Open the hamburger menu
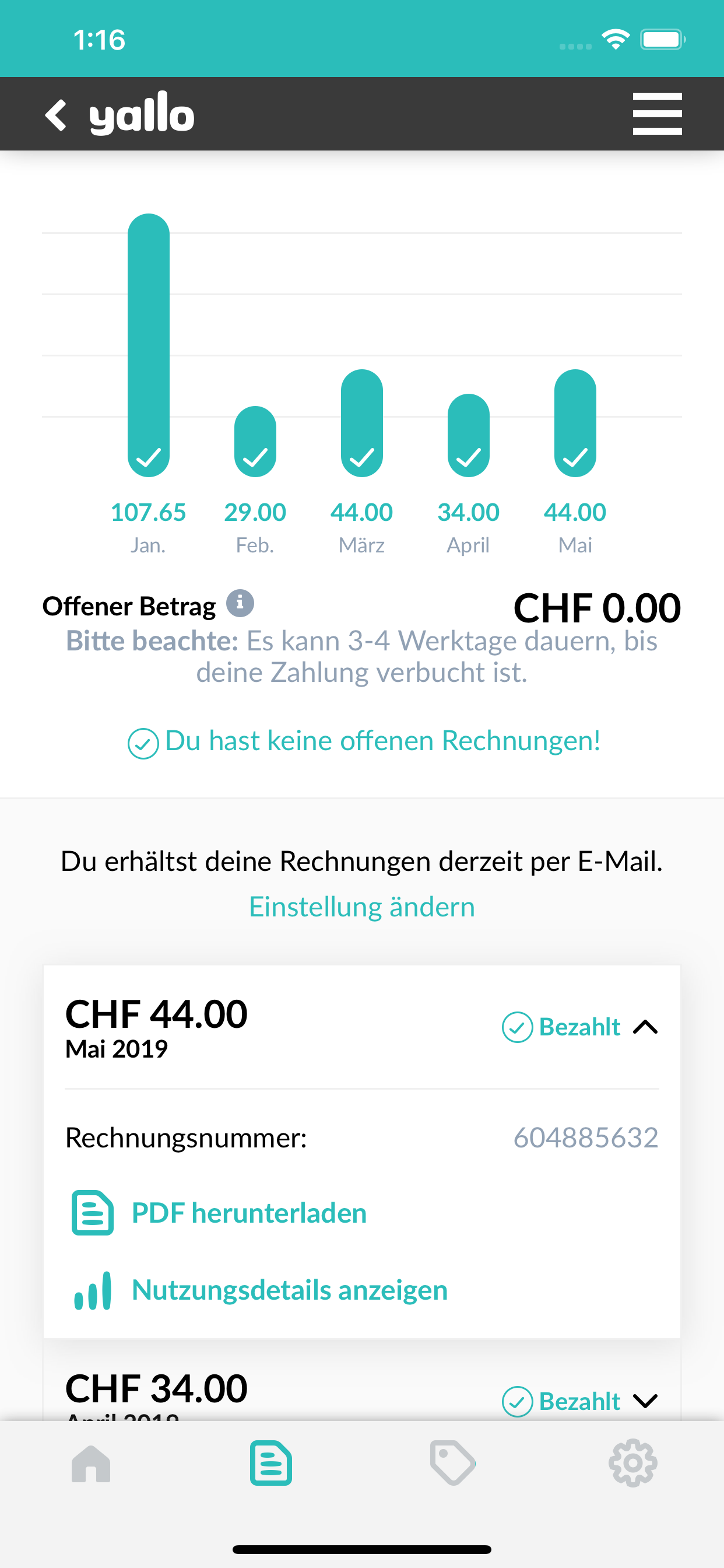 tap(657, 113)
